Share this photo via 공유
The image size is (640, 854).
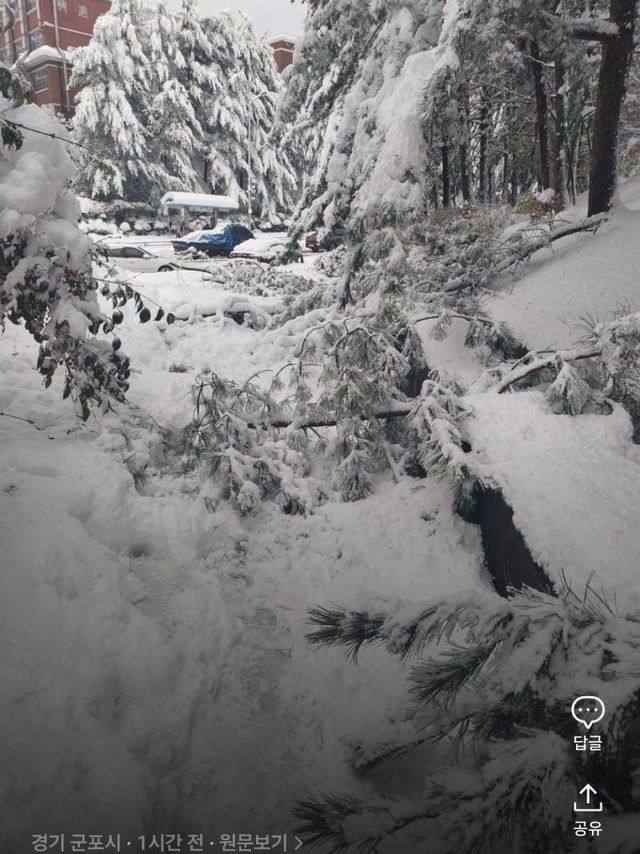pyautogui.click(x=588, y=808)
